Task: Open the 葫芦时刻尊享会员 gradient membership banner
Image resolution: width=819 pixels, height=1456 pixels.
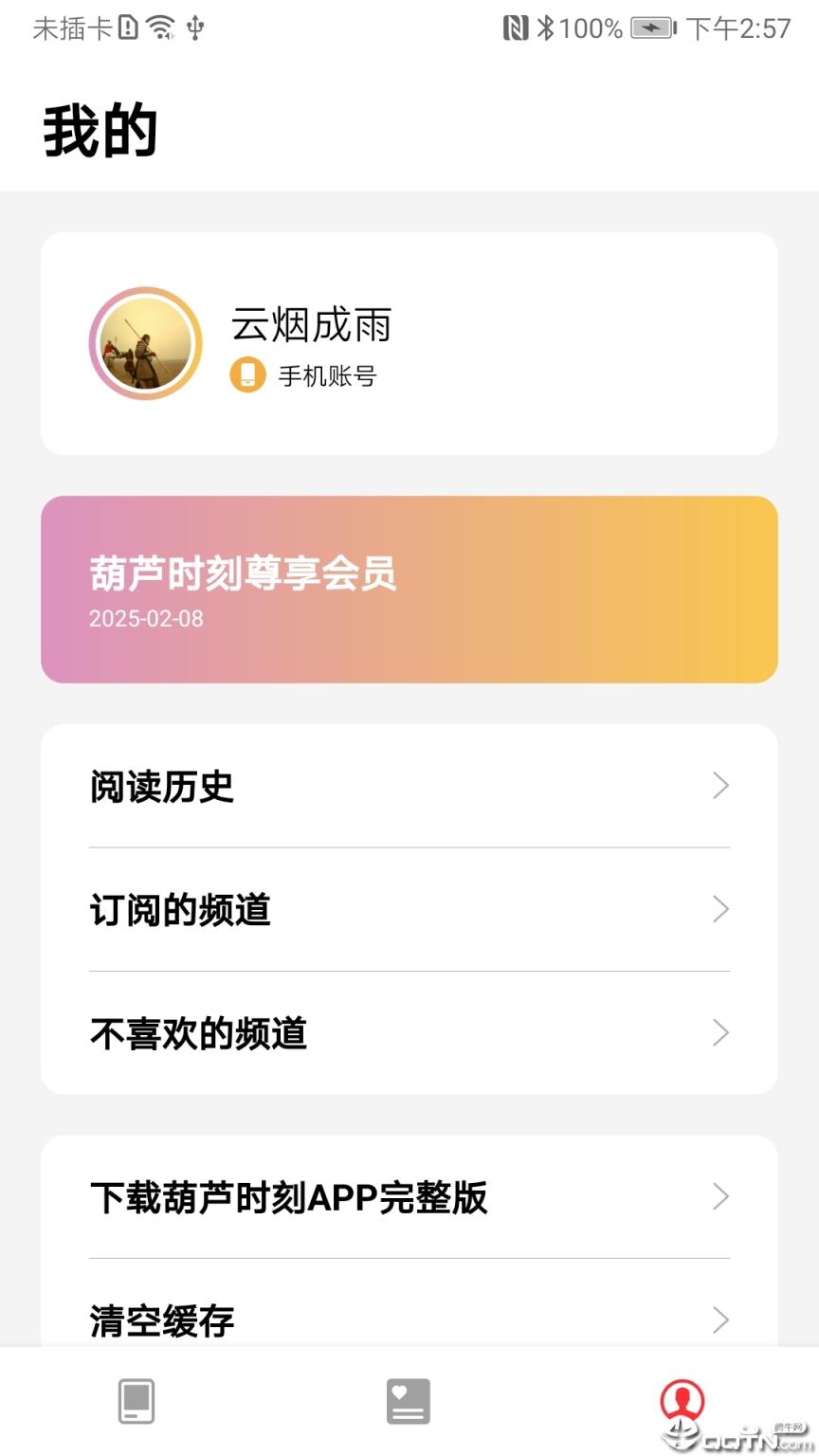Action: click(x=408, y=588)
